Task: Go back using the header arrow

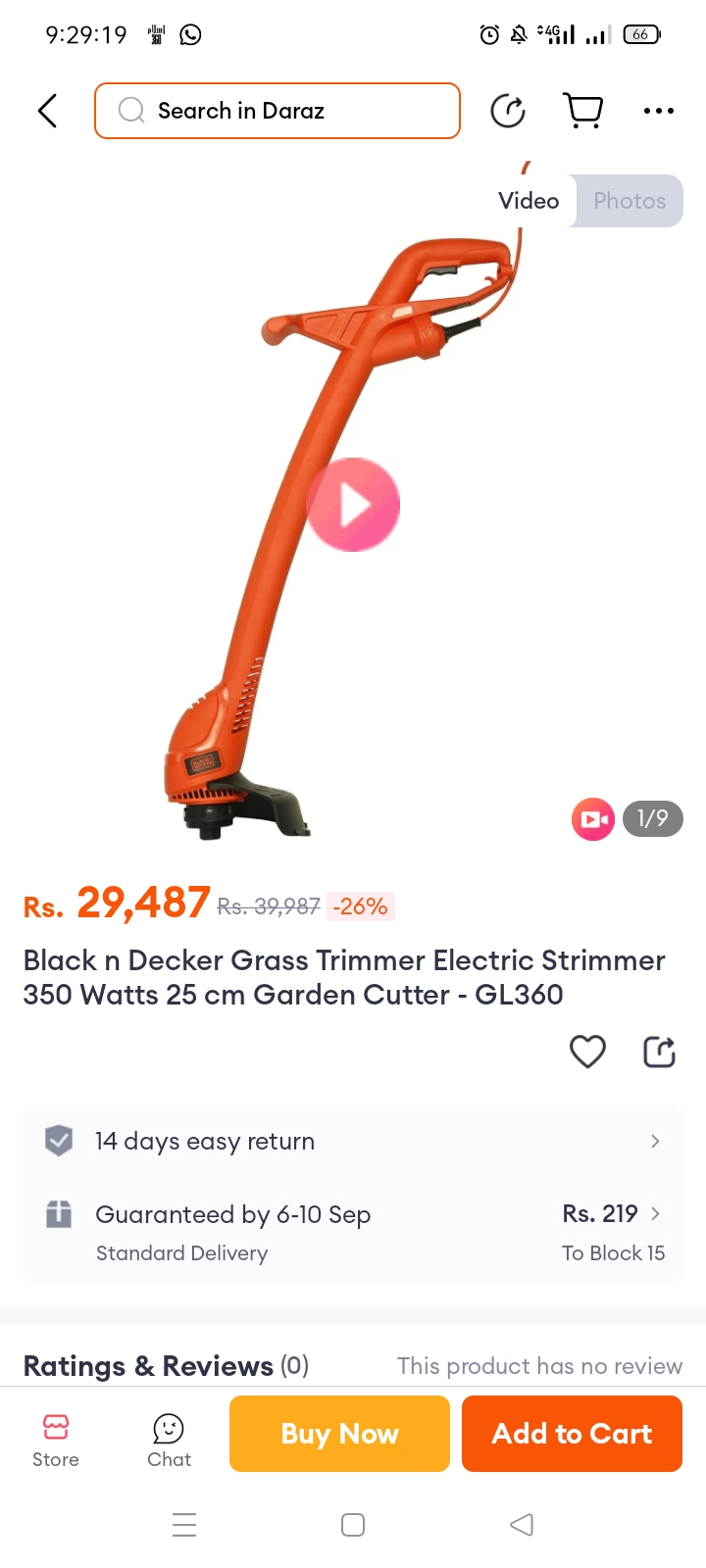Action: [x=47, y=111]
